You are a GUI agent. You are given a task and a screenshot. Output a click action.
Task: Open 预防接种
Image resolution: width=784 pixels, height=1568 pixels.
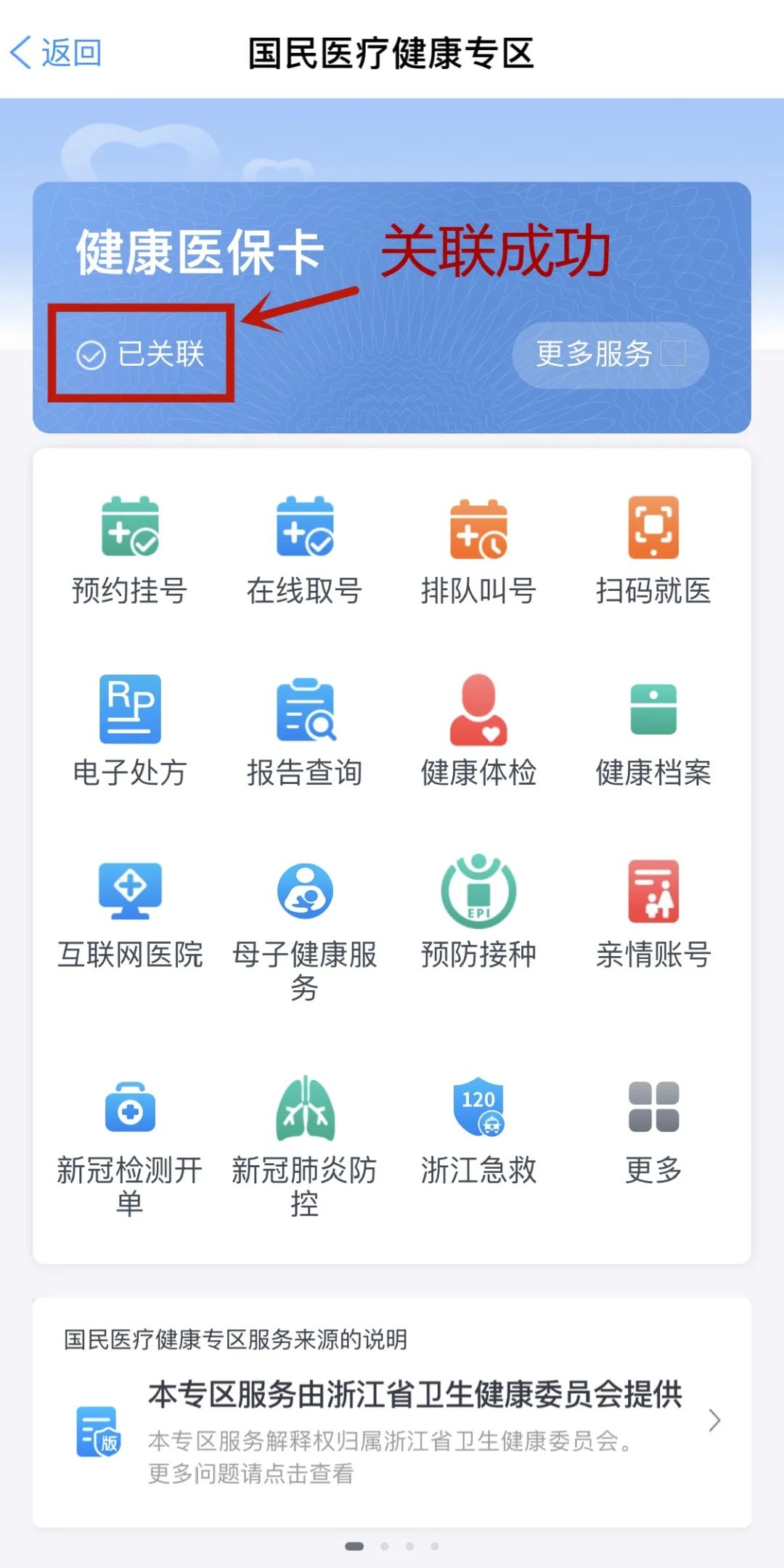point(478,915)
